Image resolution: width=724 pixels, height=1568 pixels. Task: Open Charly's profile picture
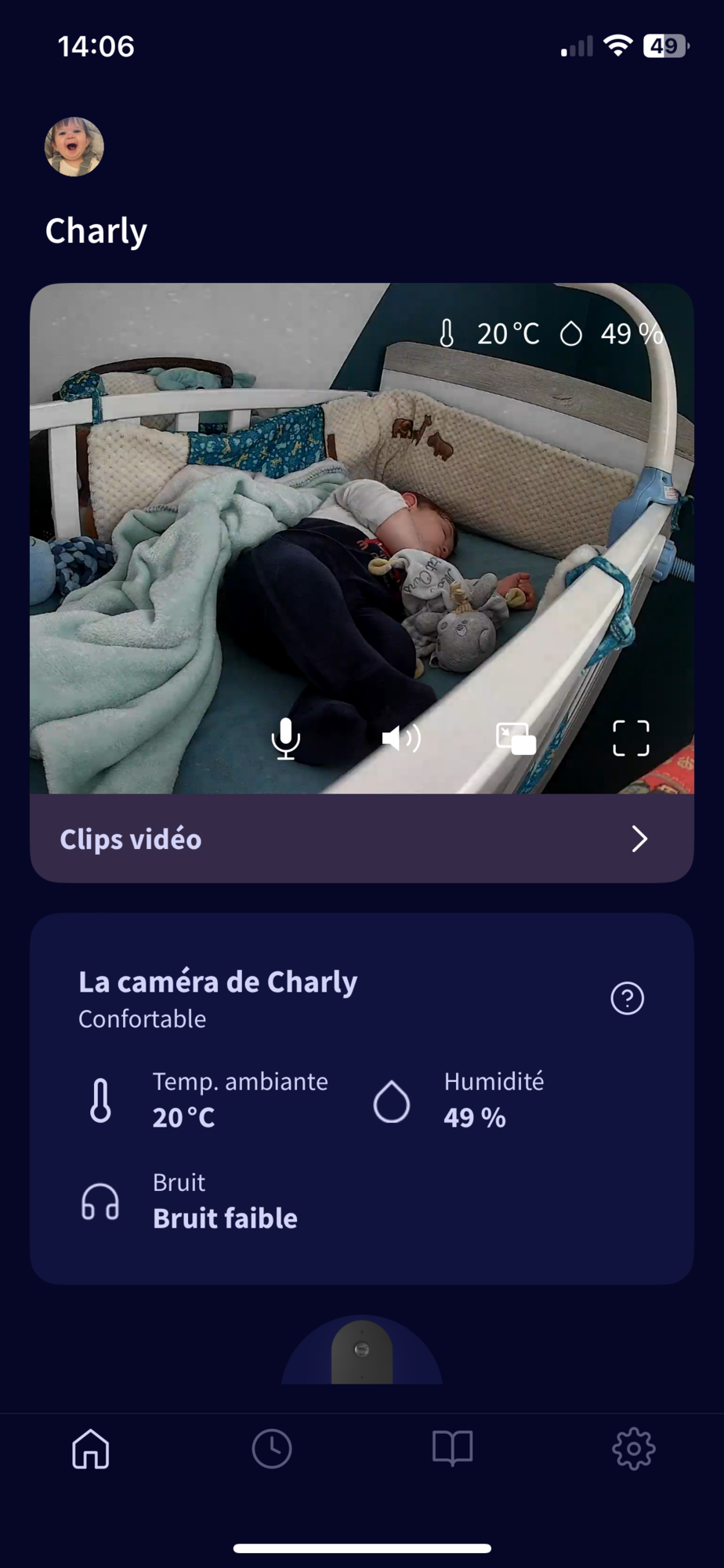pyautogui.click(x=74, y=147)
